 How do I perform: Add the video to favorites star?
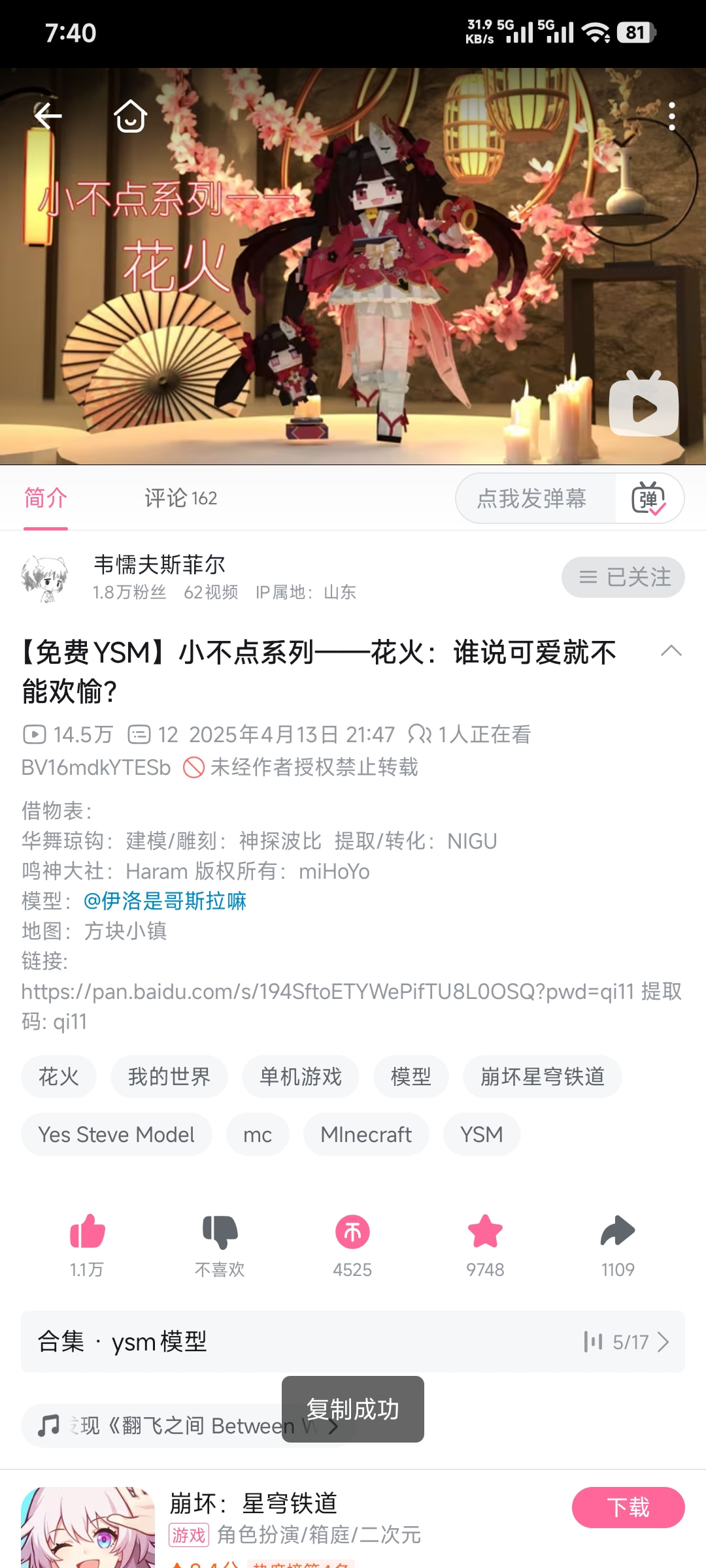pos(485,1232)
